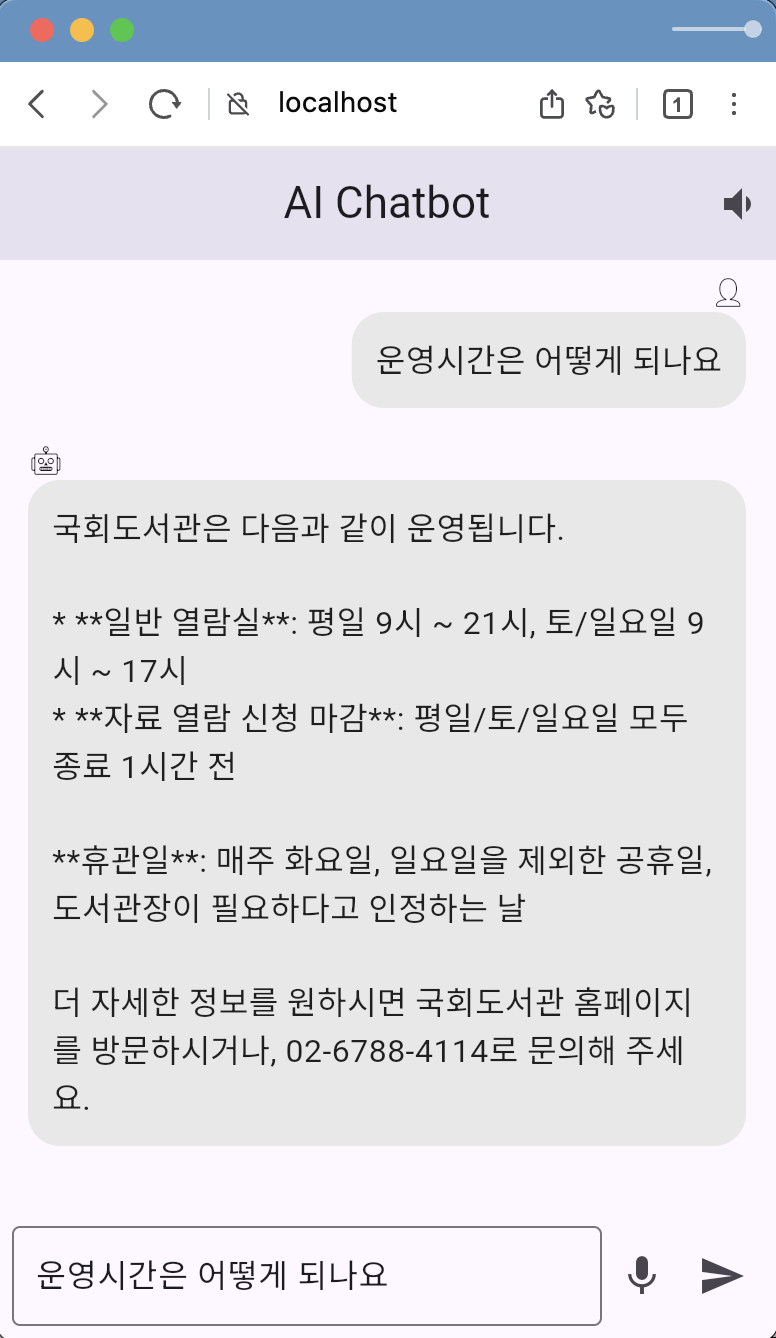Open the browser overflow menu
The height and width of the screenshot is (1338, 776).
tap(734, 104)
